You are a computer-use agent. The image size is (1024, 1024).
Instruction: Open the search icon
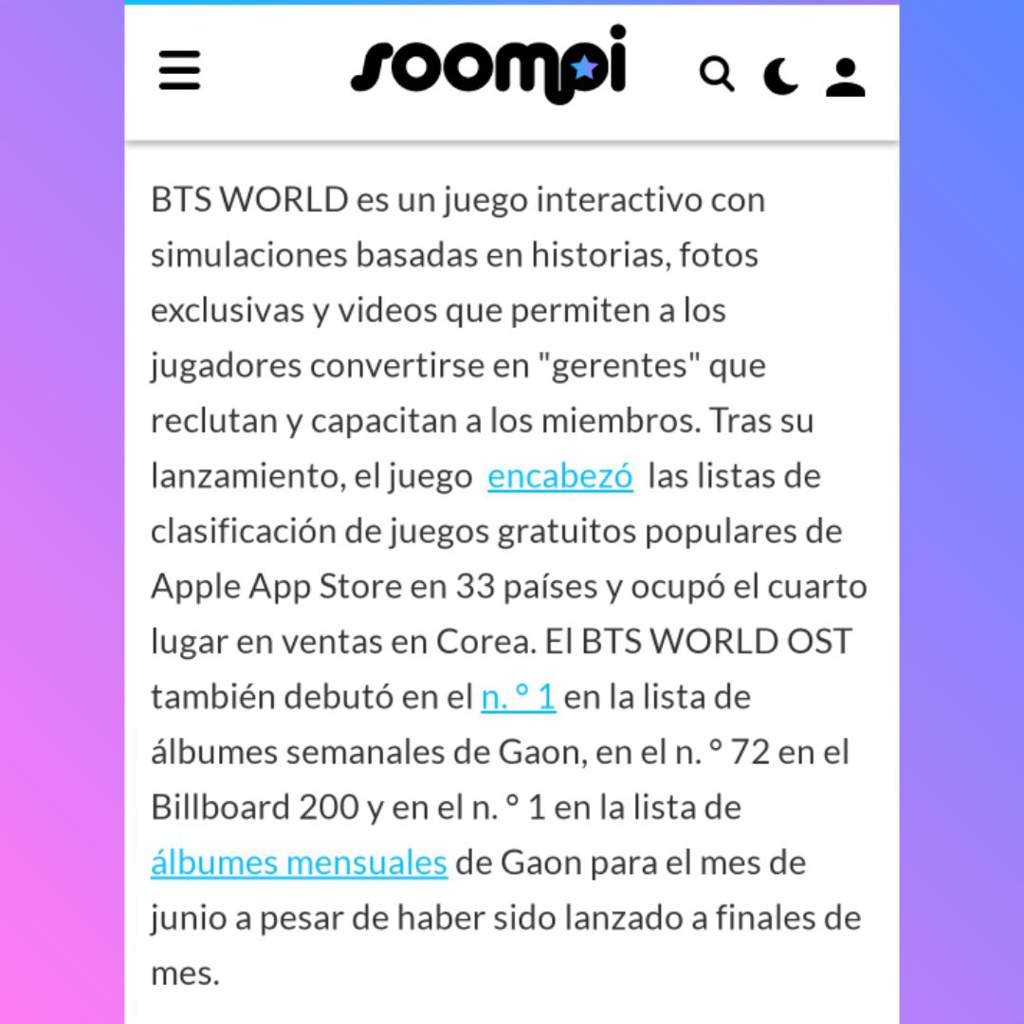pyautogui.click(x=716, y=74)
